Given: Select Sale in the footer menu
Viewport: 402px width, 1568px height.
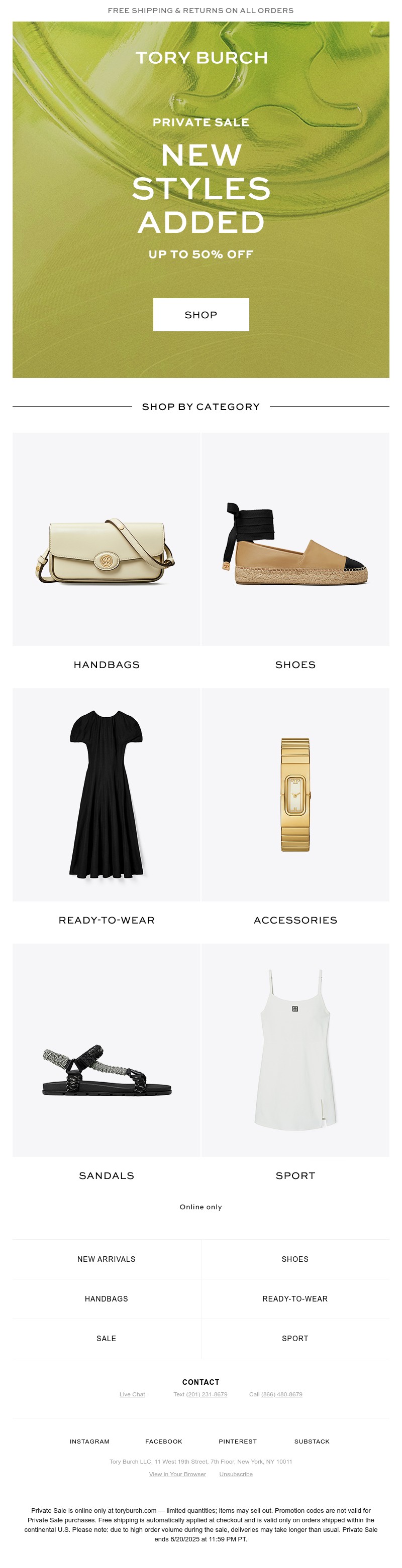Looking at the screenshot, I should 107,1338.
